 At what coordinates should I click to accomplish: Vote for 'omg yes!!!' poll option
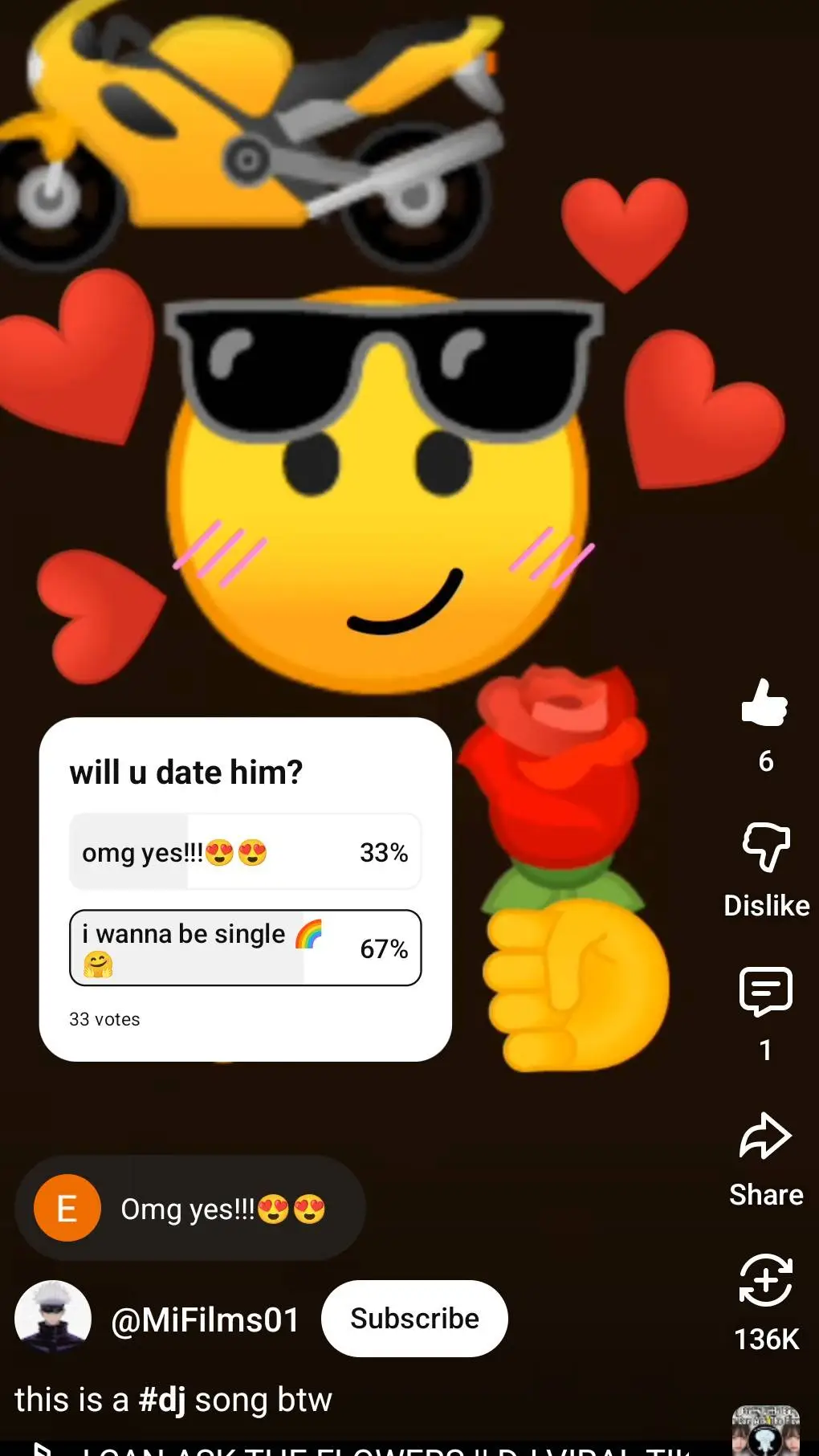(245, 852)
